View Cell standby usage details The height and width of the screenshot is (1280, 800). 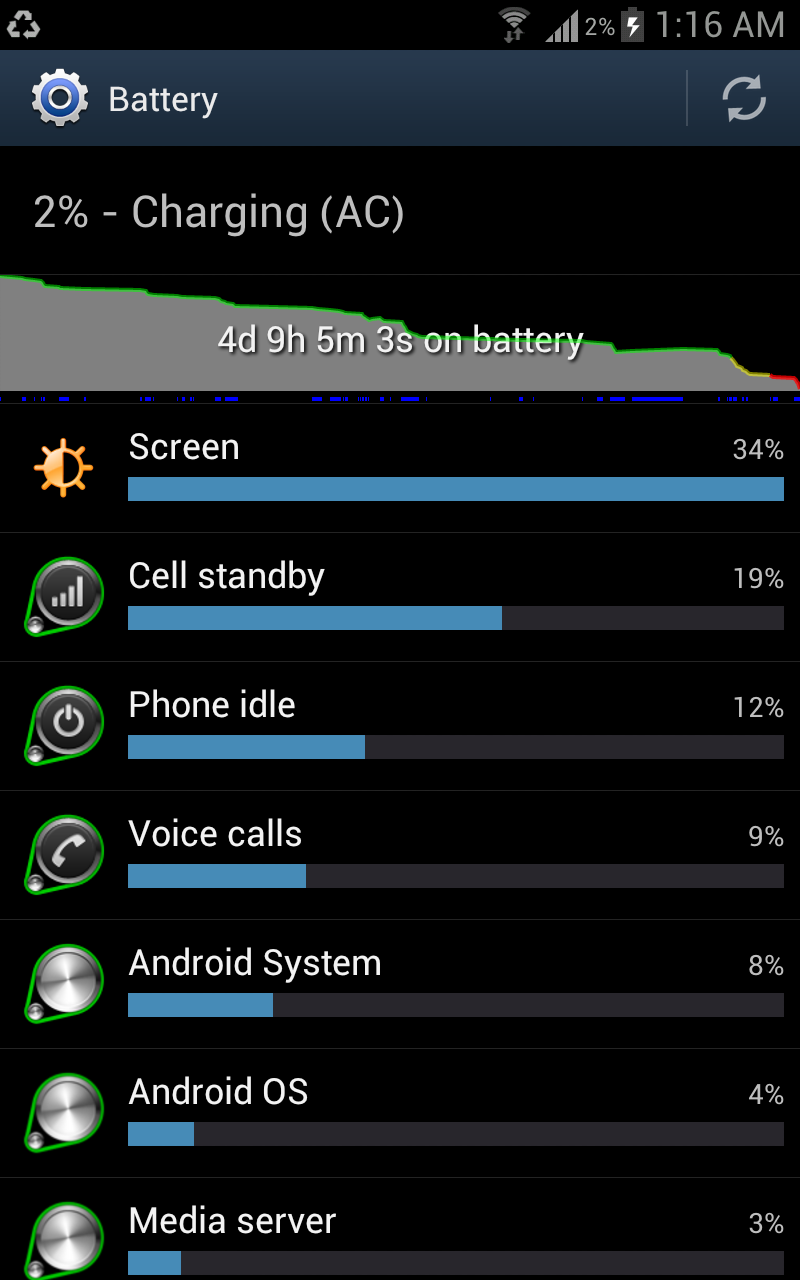pos(400,597)
